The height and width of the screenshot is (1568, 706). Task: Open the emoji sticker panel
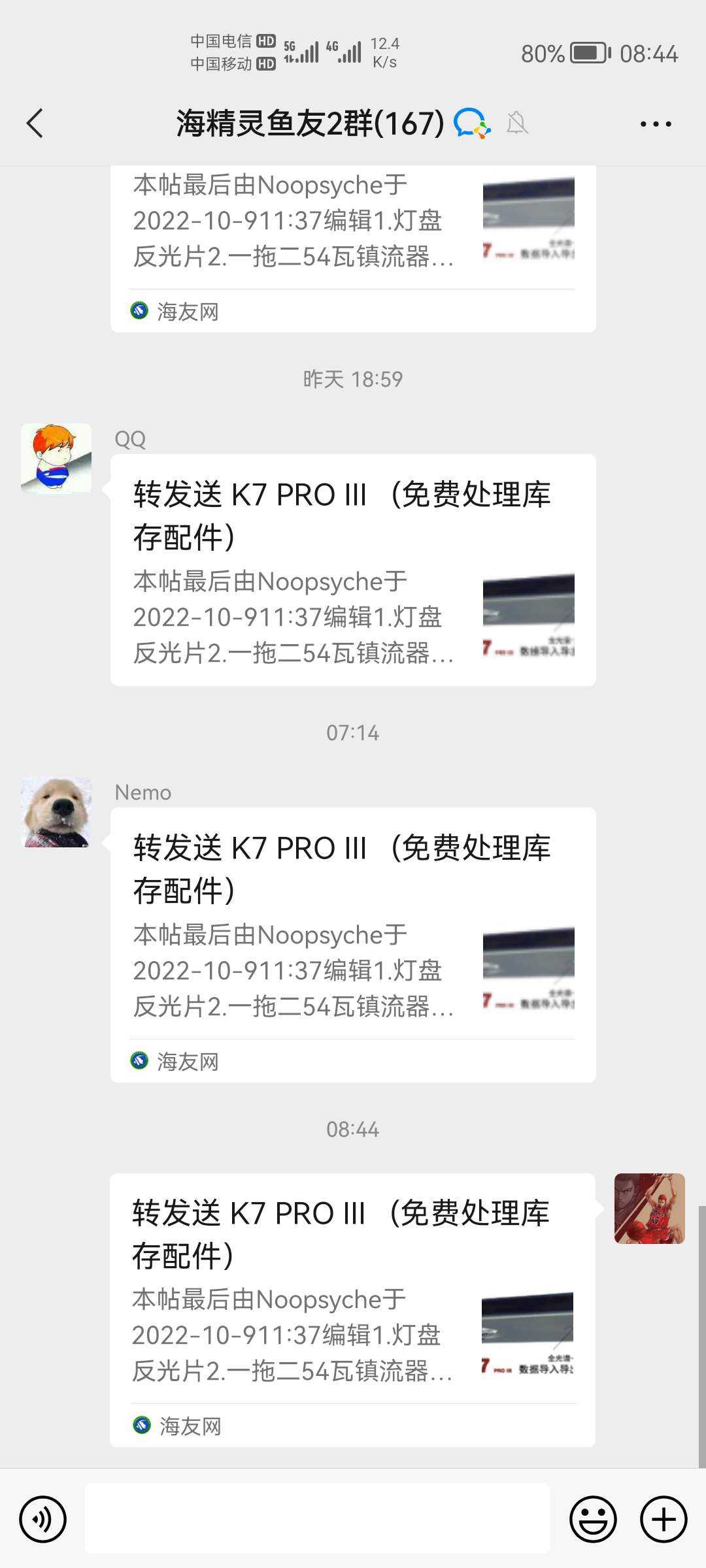pyautogui.click(x=593, y=1519)
